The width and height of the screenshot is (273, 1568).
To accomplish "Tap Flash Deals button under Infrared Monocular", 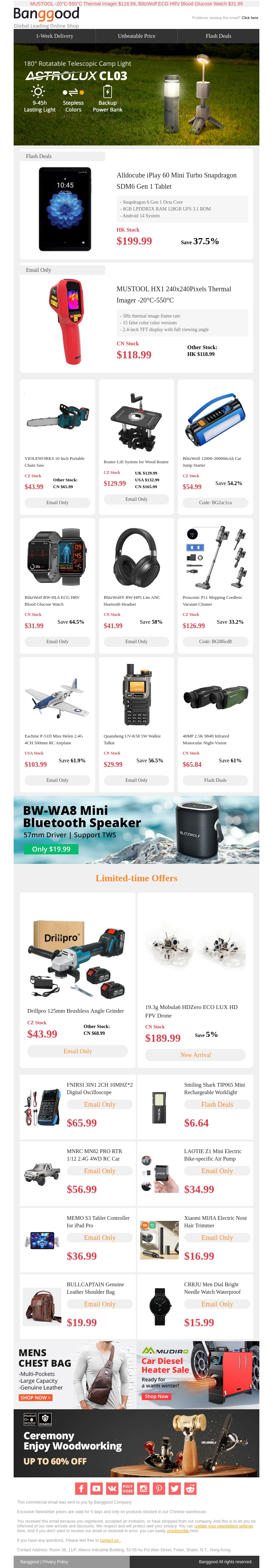I will point(215,780).
